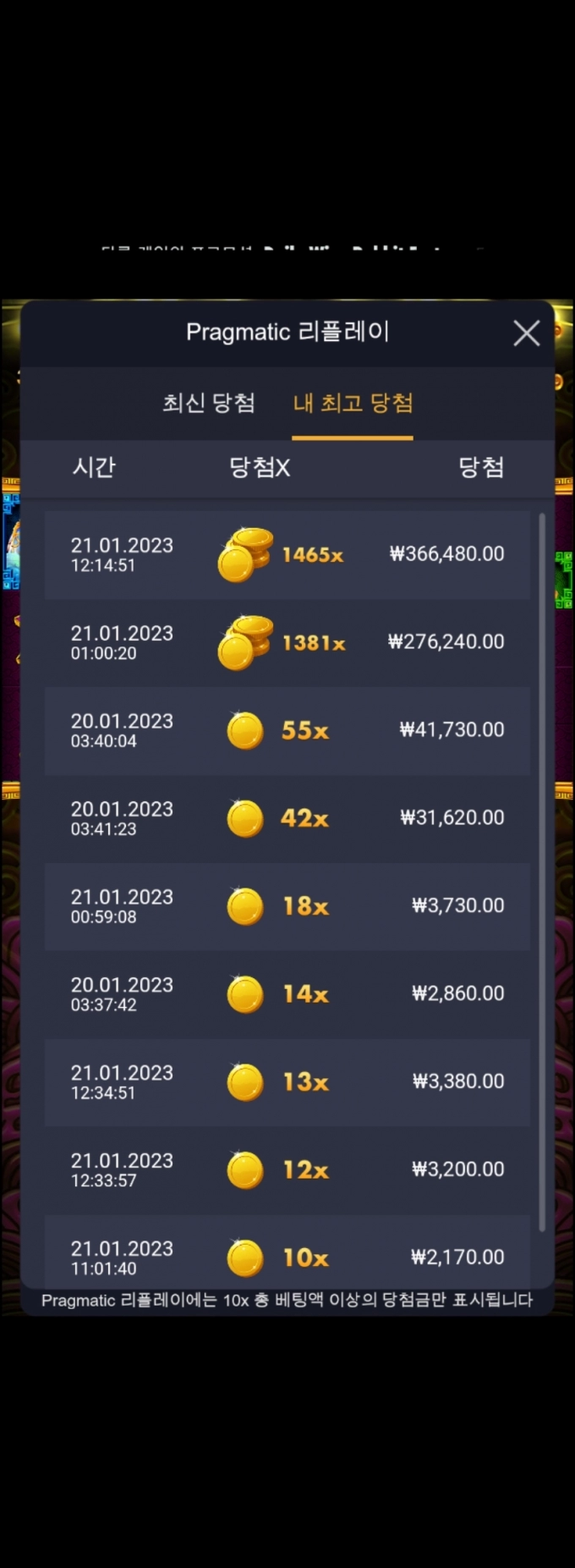Open the 1381x win replay
The height and width of the screenshot is (1568, 575).
pyautogui.click(x=287, y=643)
